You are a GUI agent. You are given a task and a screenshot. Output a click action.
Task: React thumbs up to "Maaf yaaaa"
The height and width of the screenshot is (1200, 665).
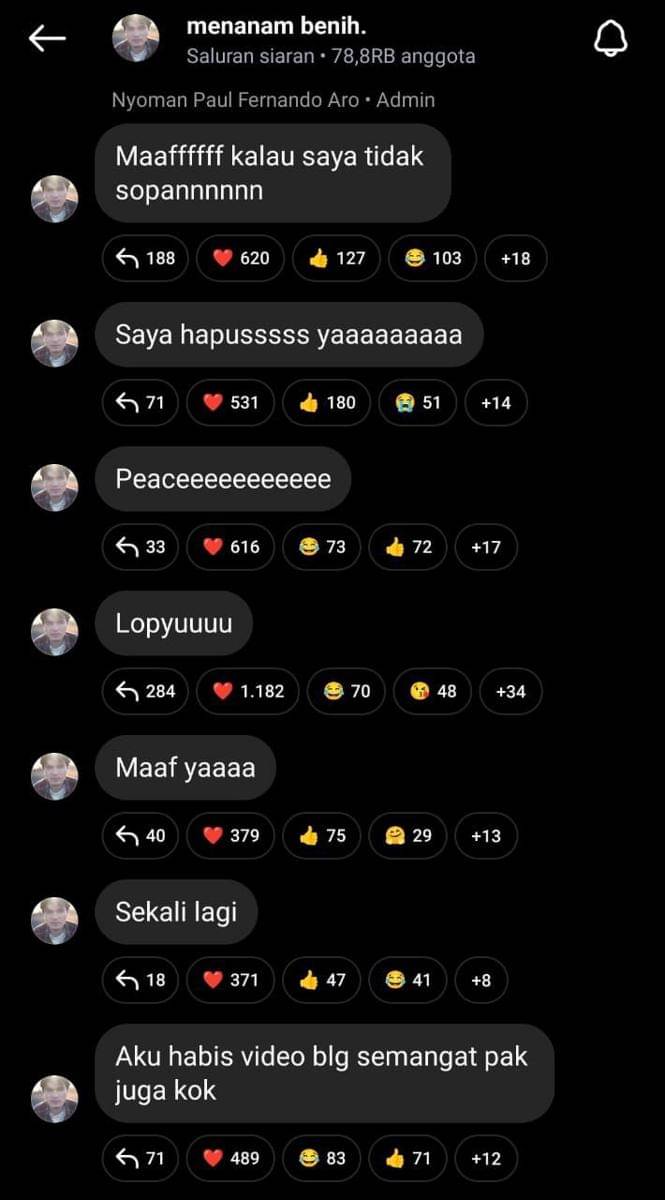coord(321,835)
